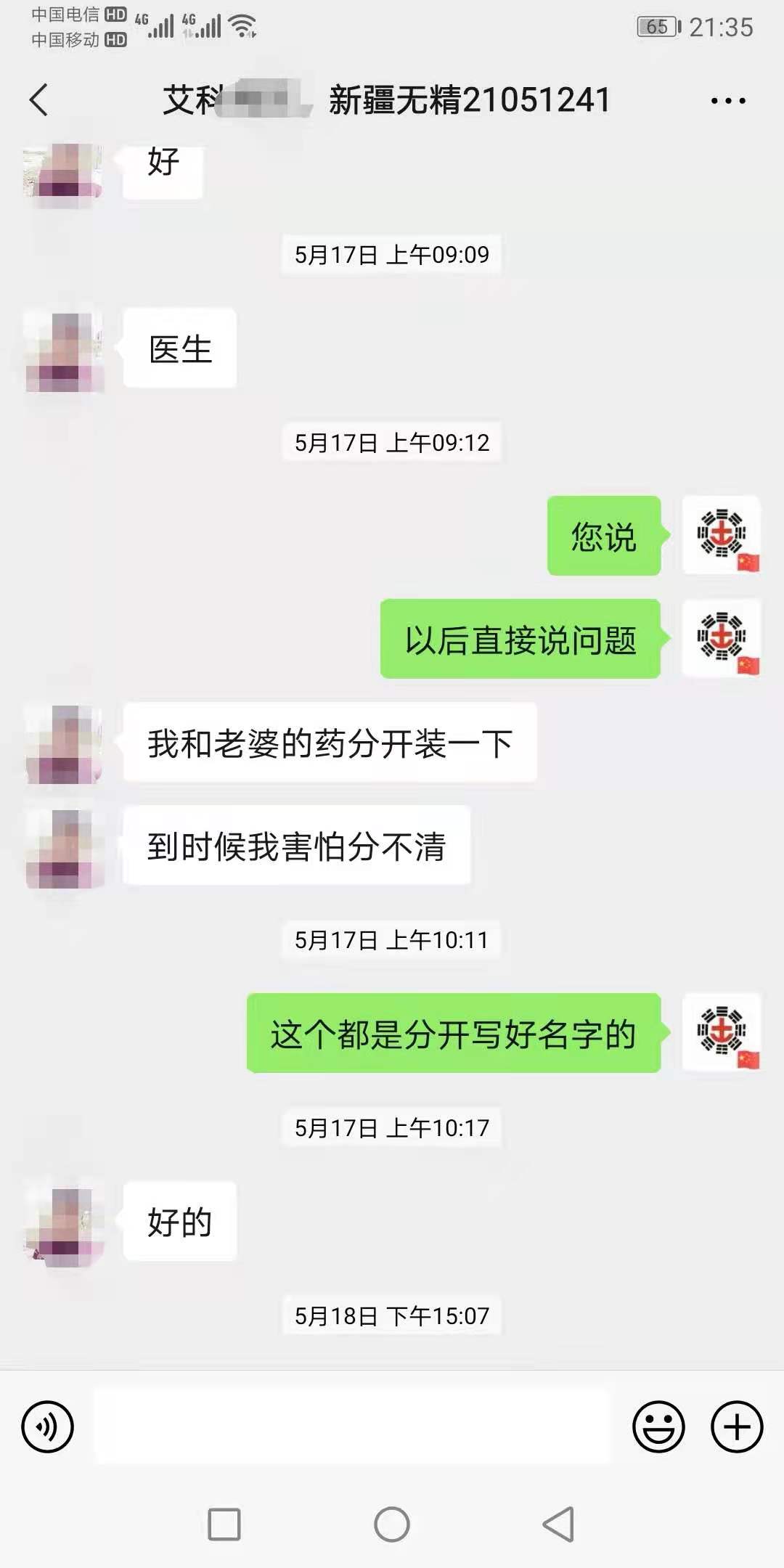Switch to voice message input

coord(48,1427)
